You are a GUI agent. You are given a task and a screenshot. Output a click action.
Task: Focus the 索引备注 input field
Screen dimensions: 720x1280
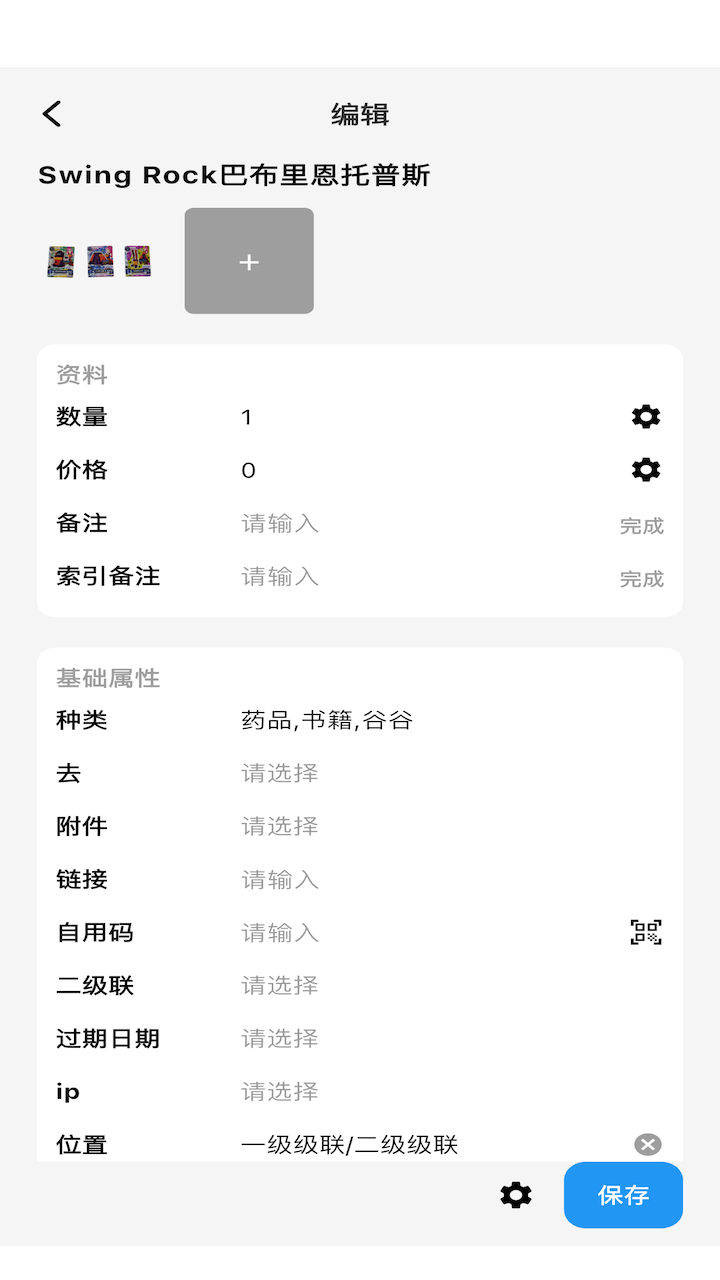[420, 577]
